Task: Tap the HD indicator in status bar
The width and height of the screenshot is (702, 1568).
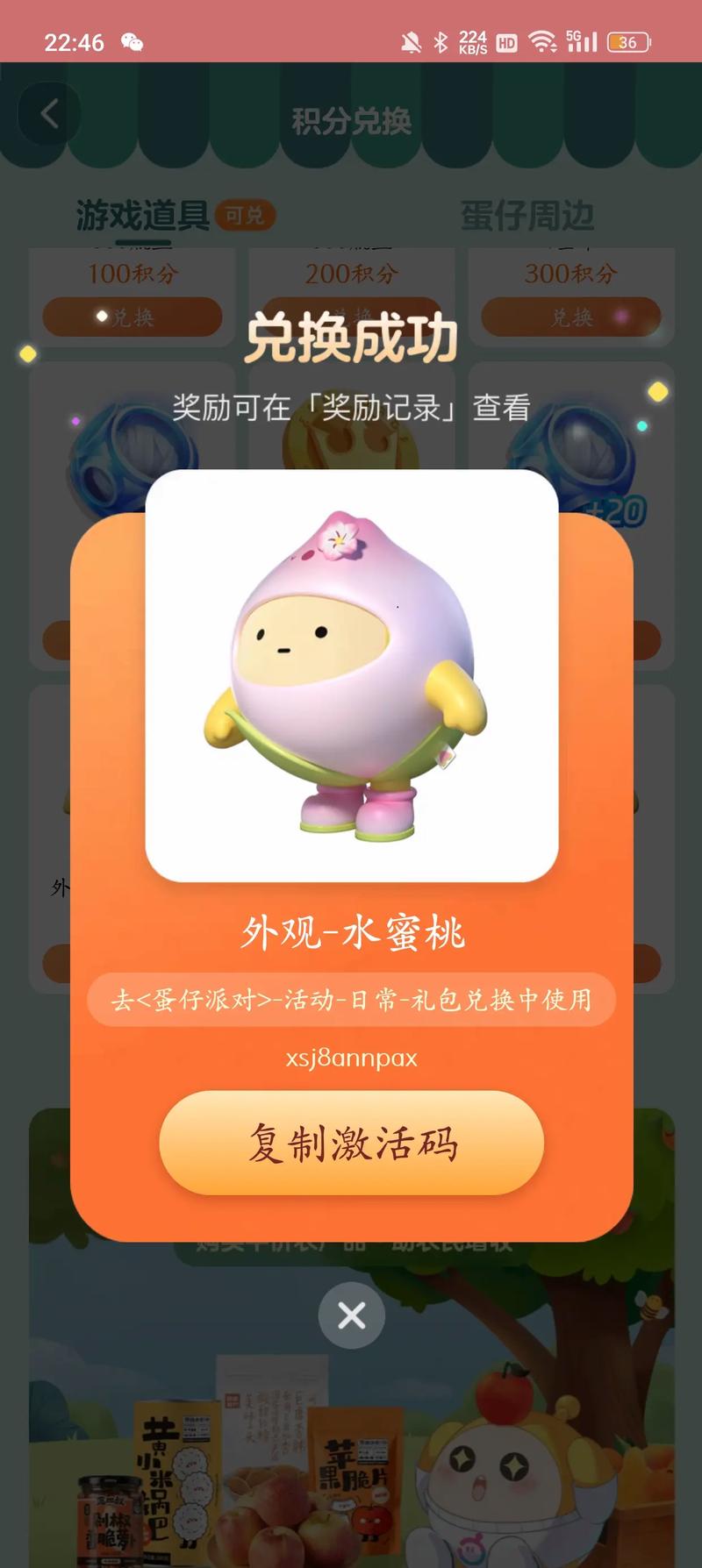Action: coord(505,40)
